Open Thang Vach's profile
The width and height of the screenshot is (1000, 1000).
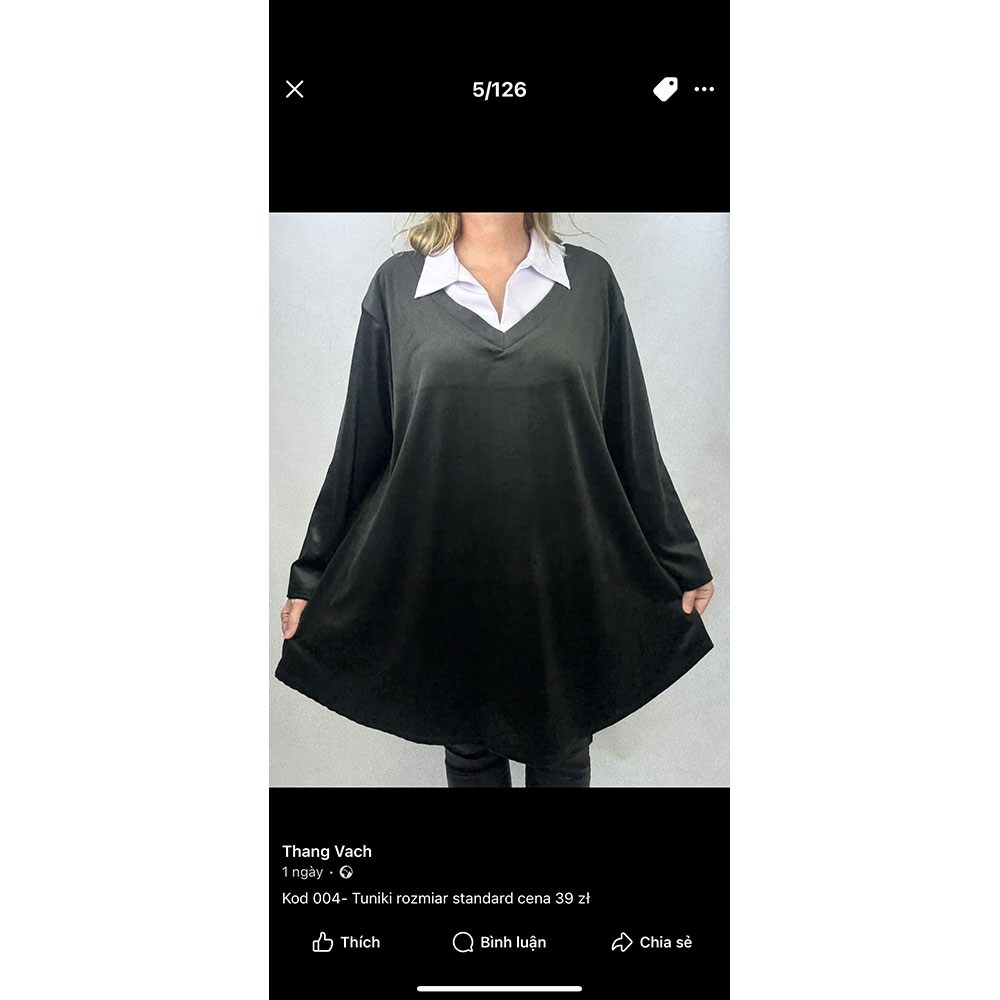(x=327, y=851)
